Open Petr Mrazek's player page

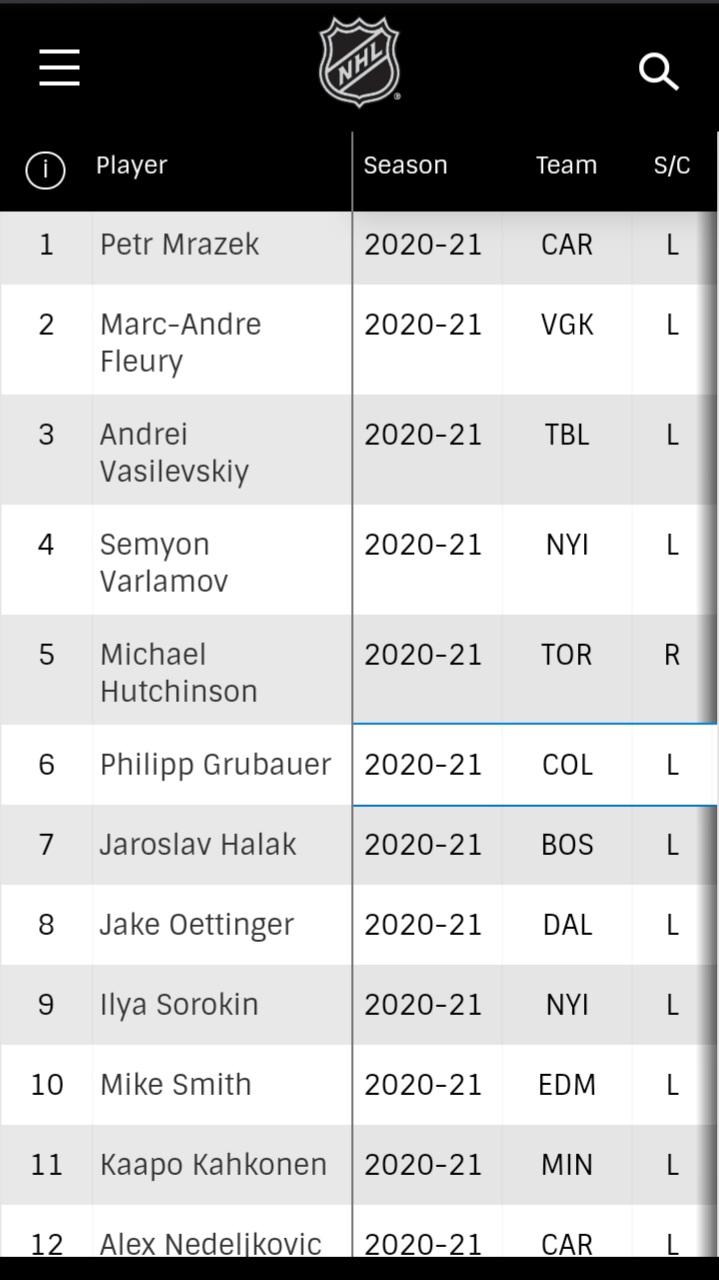point(180,244)
